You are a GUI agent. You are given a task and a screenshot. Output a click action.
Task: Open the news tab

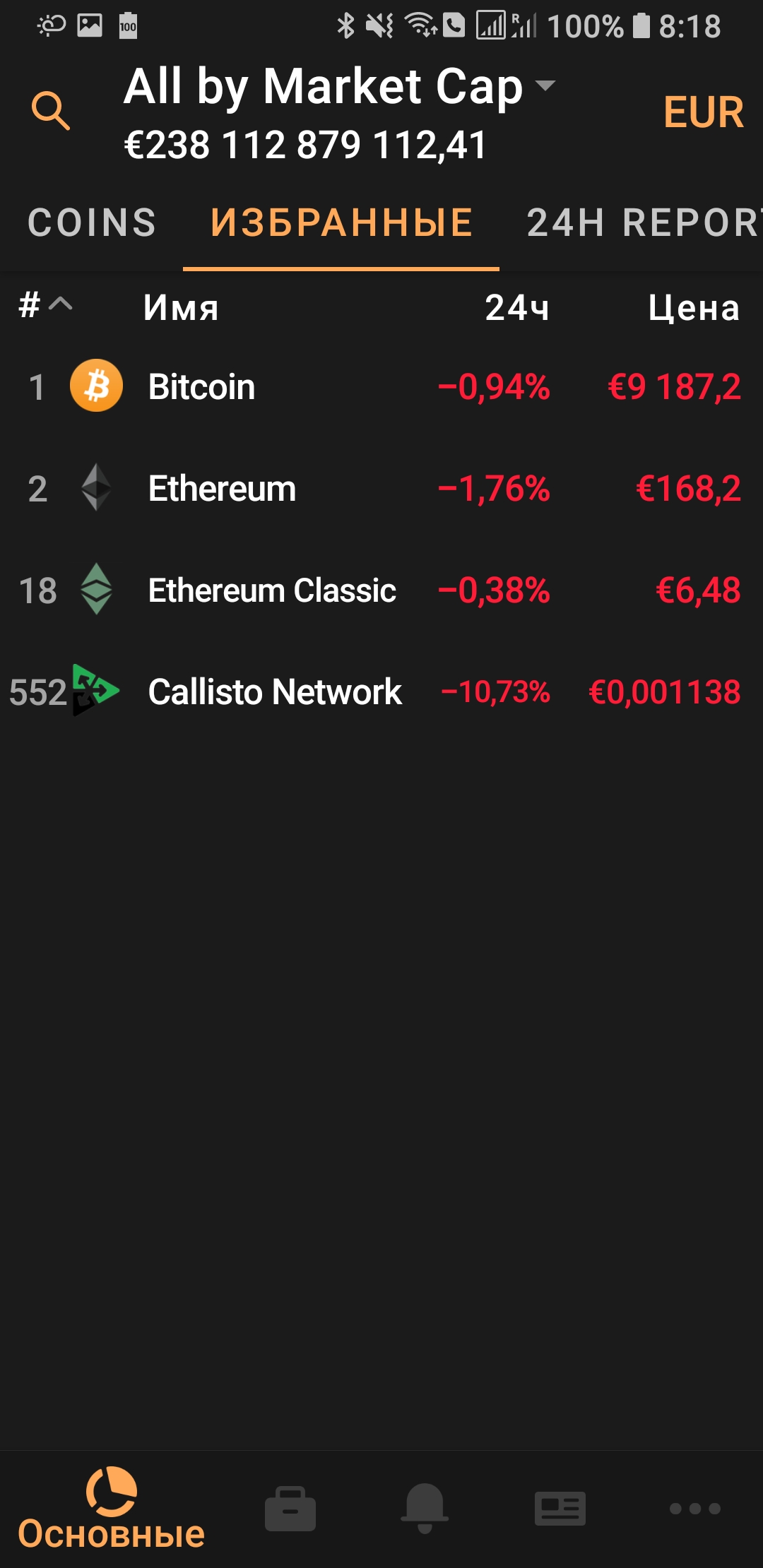[560, 1509]
